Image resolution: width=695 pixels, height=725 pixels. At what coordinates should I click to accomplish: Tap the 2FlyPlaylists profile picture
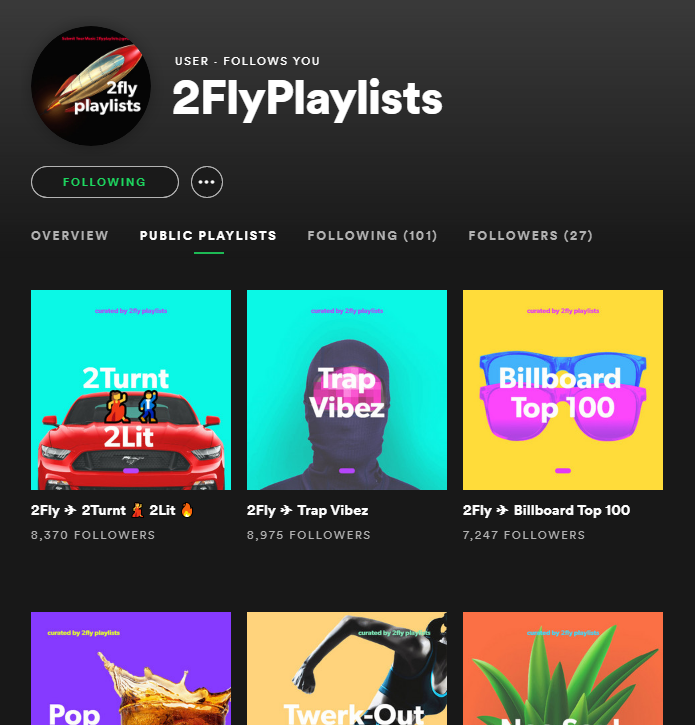point(90,85)
